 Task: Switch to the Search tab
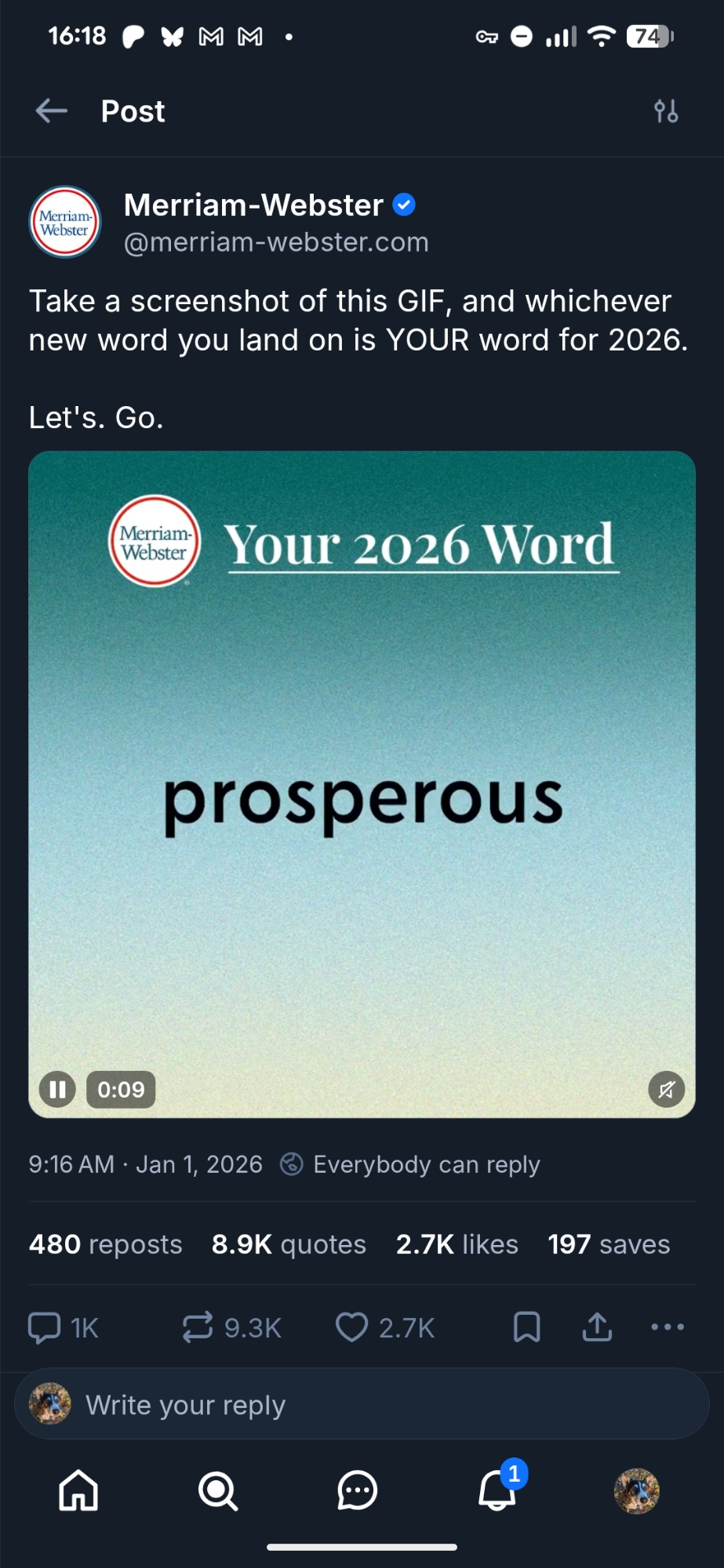218,1490
